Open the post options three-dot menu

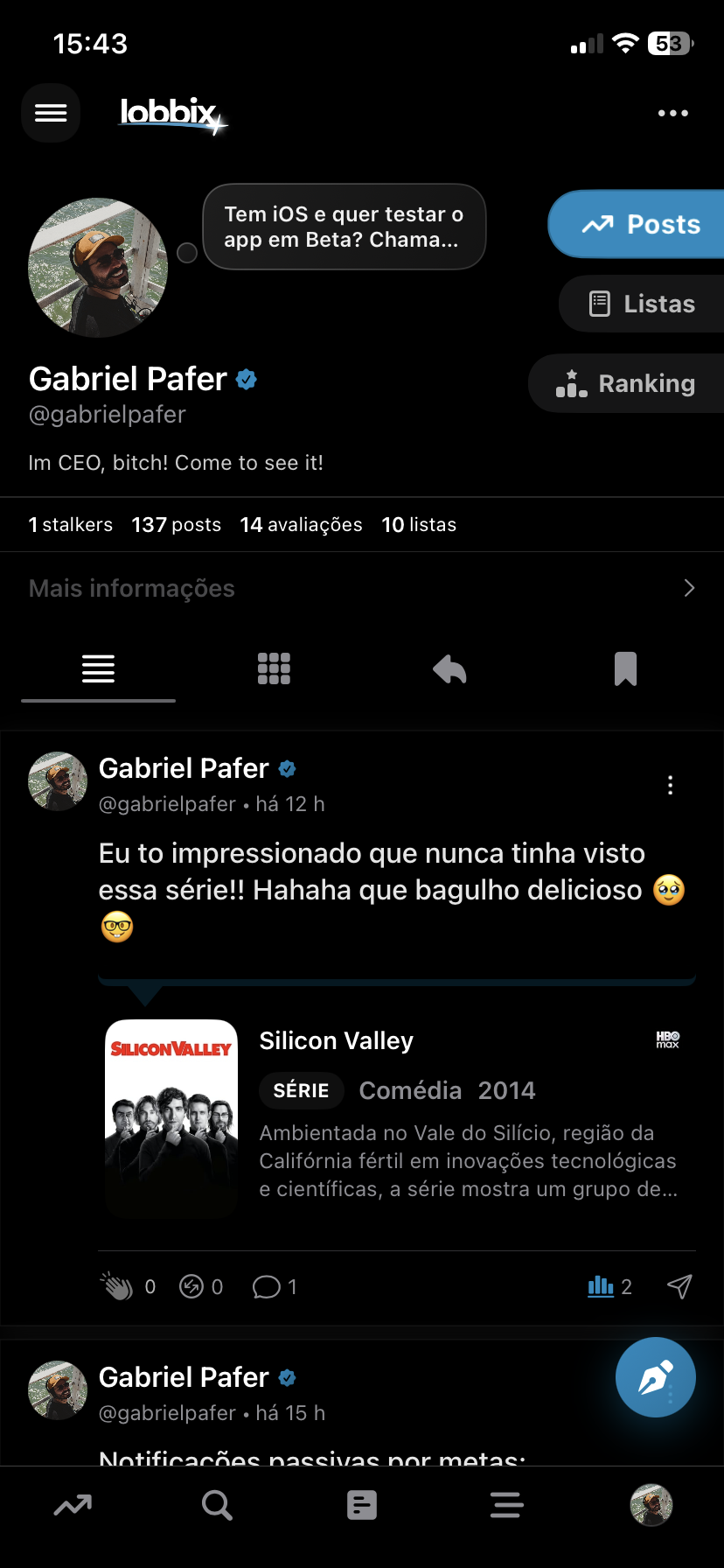pyautogui.click(x=670, y=785)
